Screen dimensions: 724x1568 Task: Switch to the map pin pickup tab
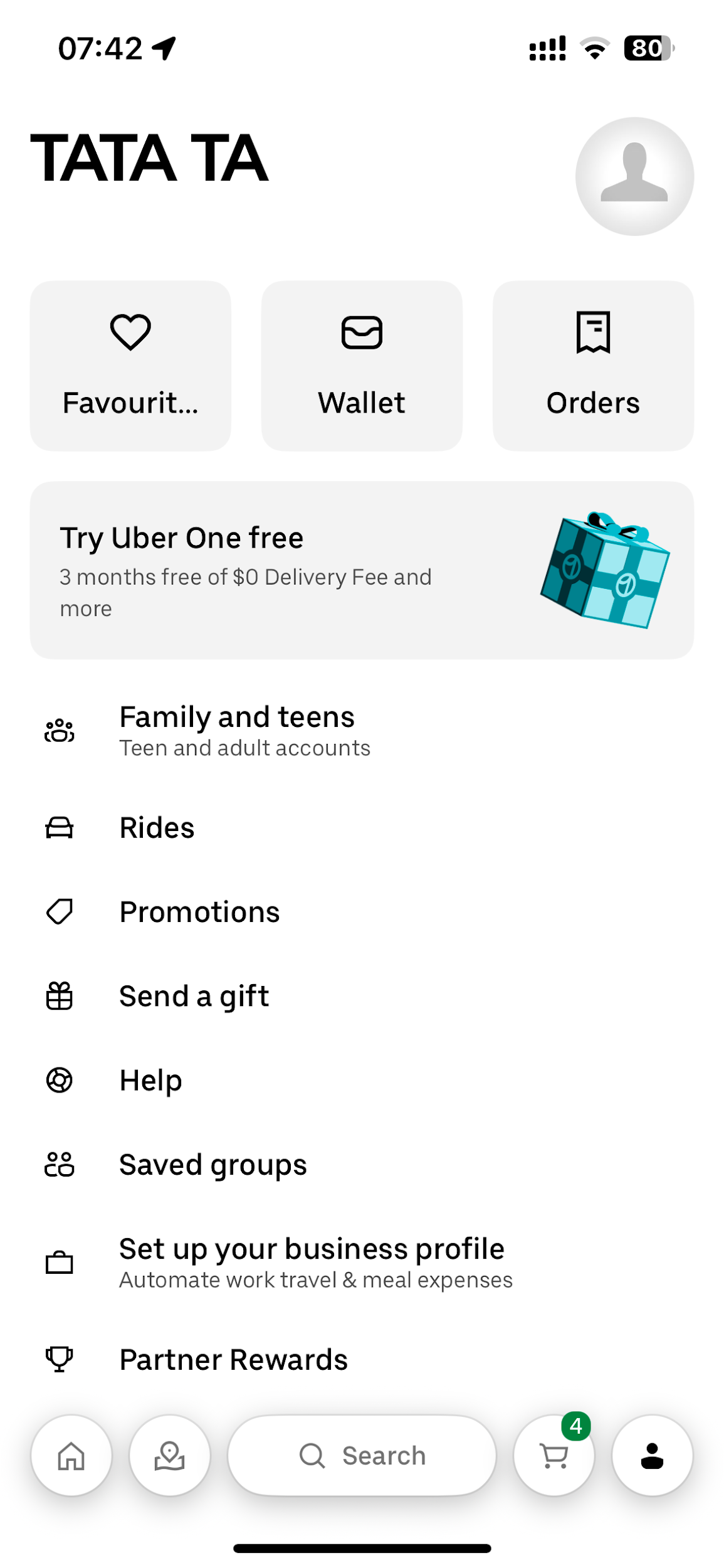(169, 1455)
